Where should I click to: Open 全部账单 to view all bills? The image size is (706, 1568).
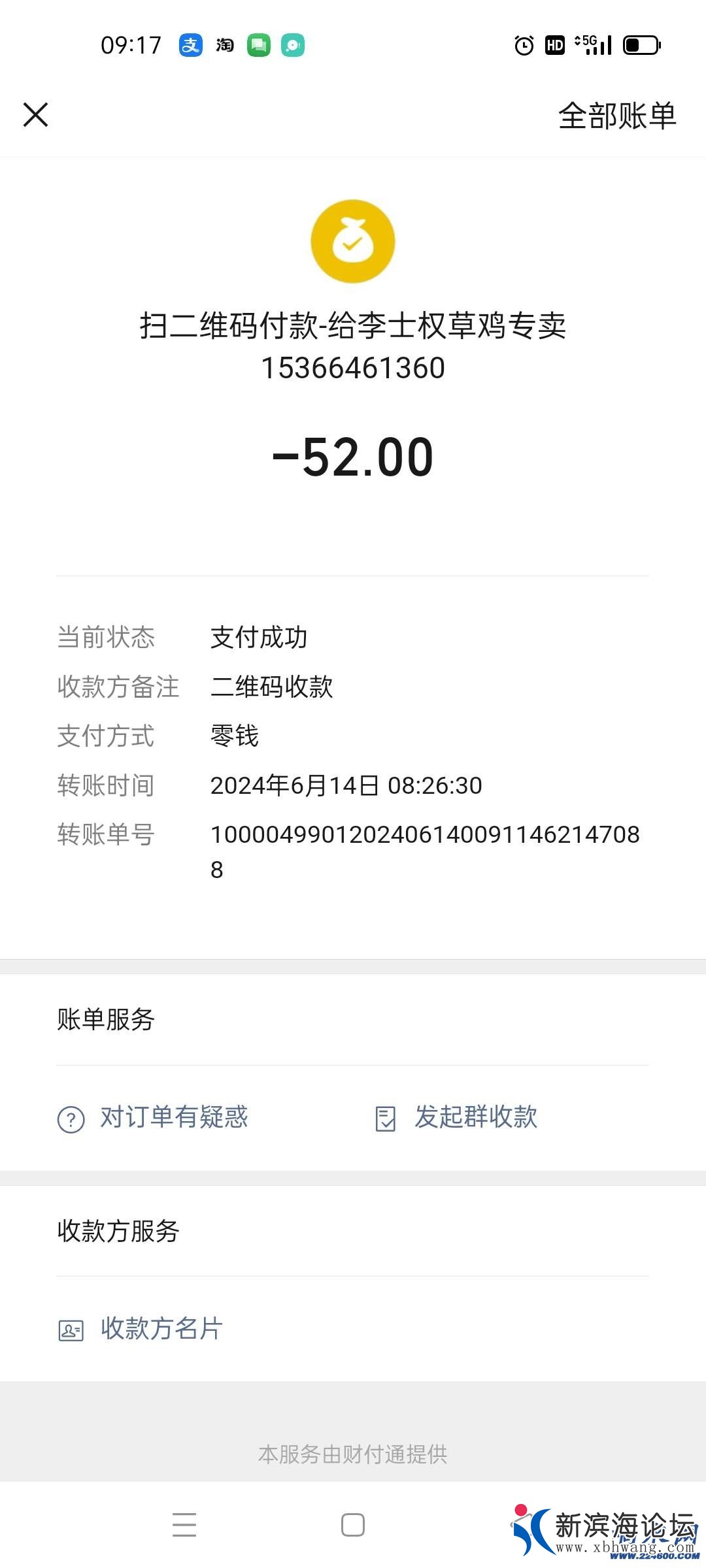click(x=616, y=116)
